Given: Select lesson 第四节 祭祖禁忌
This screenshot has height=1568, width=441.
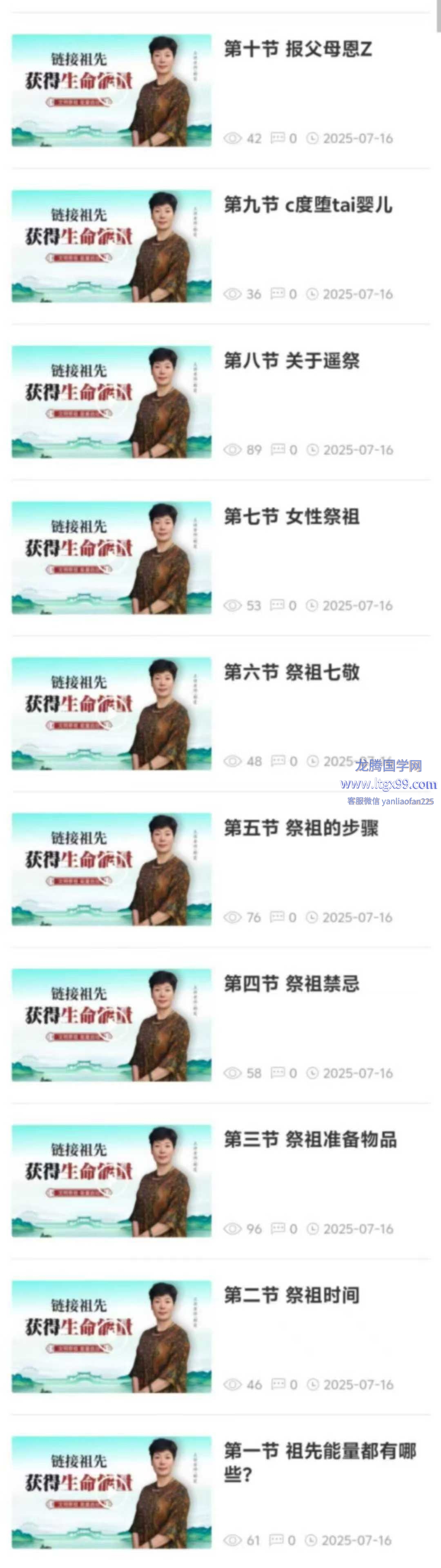Looking at the screenshot, I should (292, 984).
